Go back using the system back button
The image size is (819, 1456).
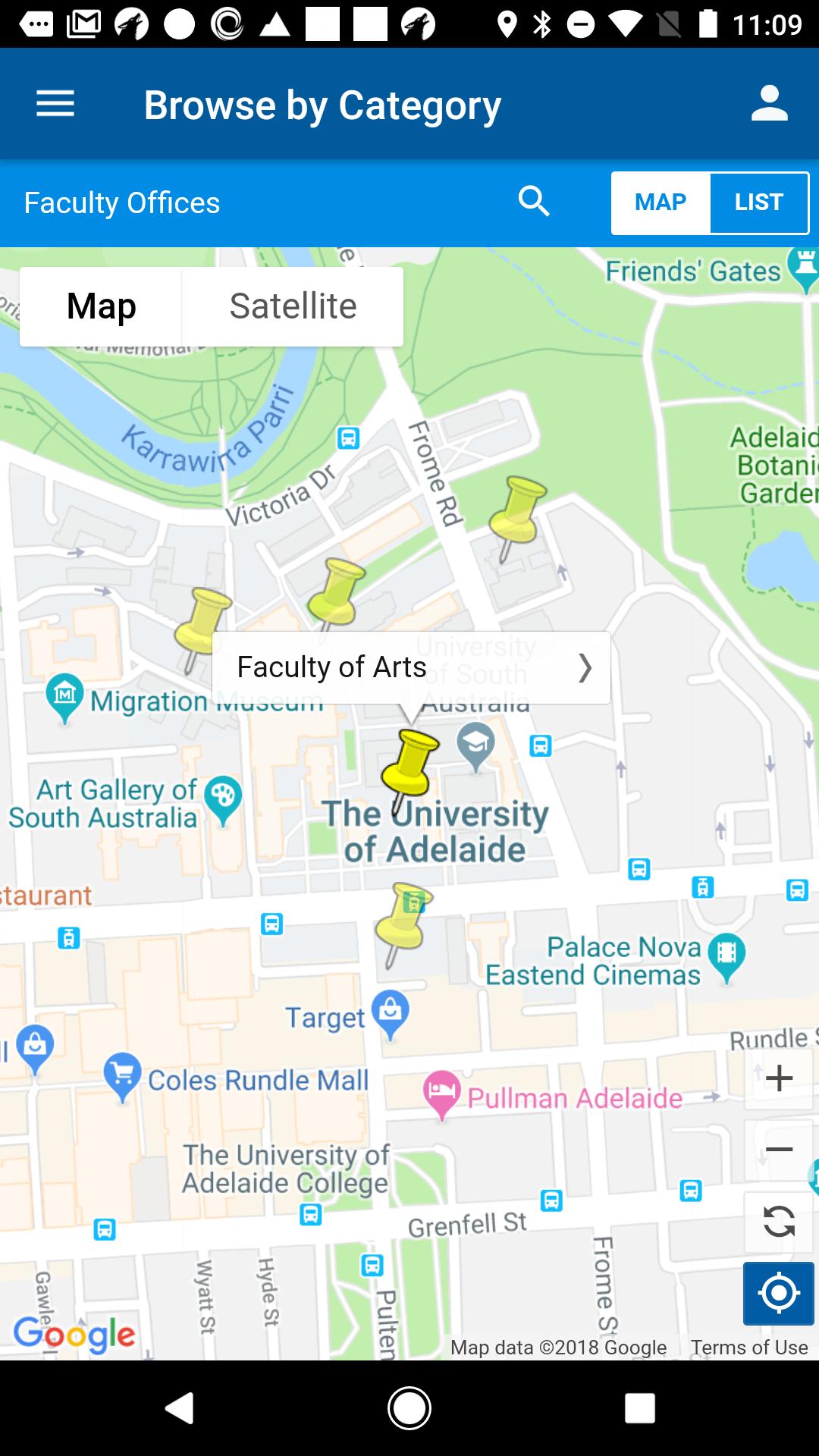click(x=180, y=1408)
